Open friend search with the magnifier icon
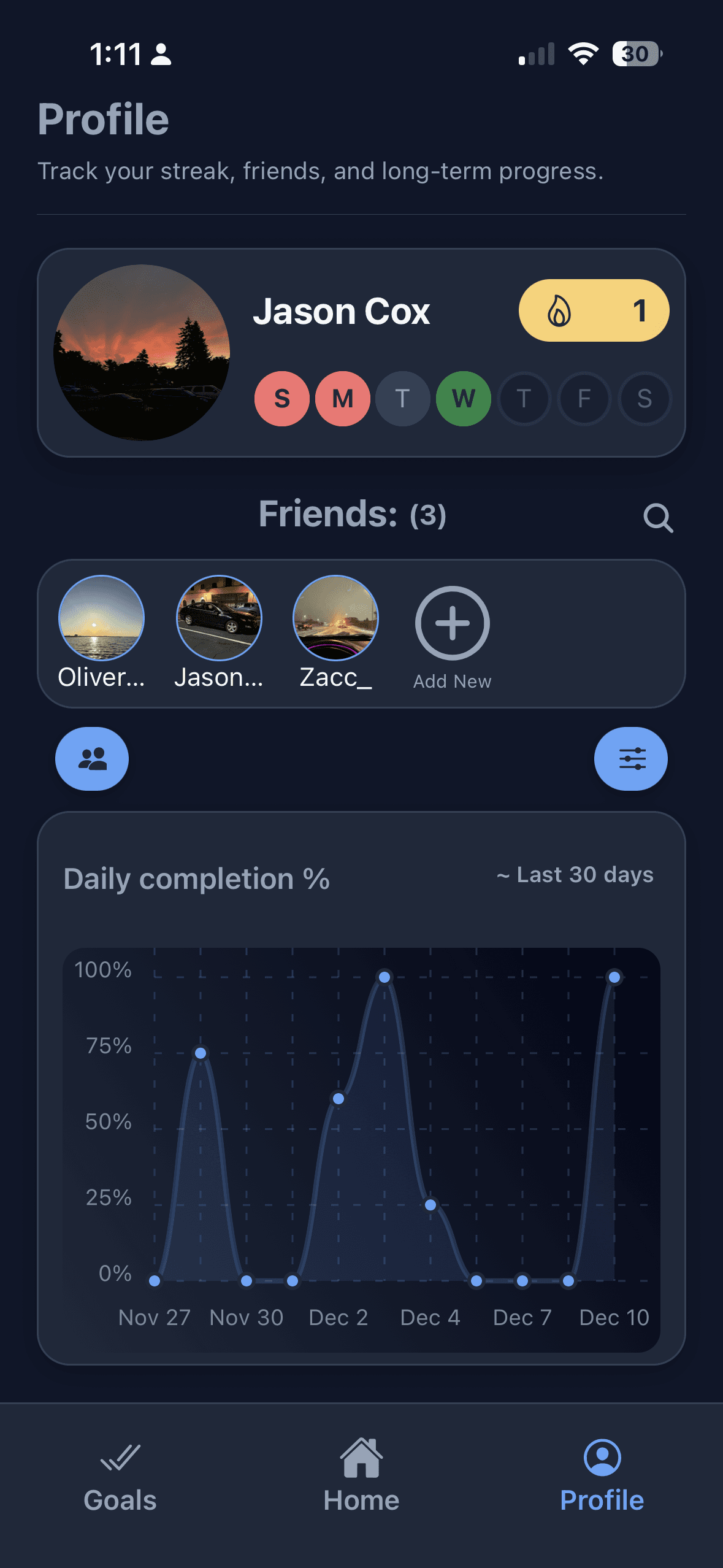Viewport: 723px width, 1568px height. (657, 517)
